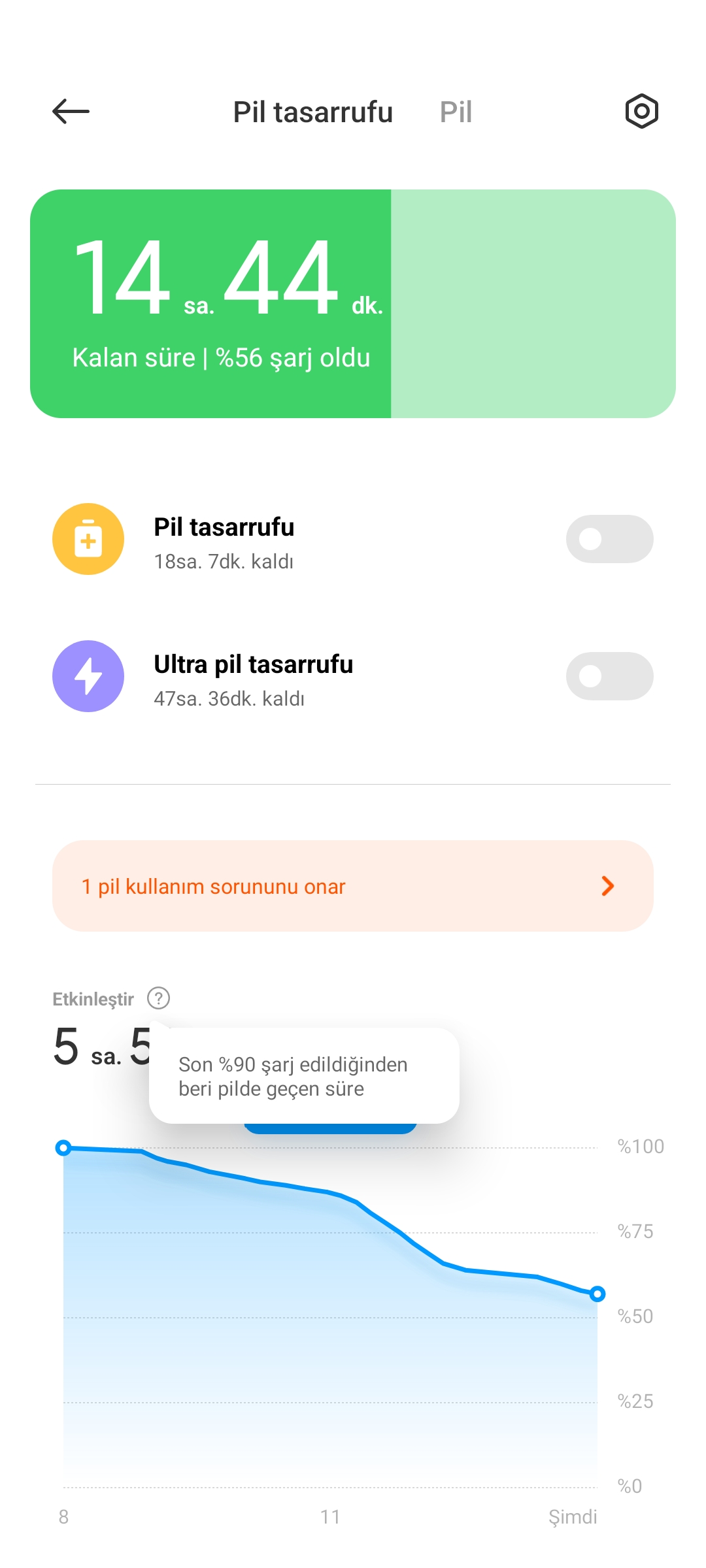Viewport: 706px width, 1568px height.
Task: Open the green remaining time battery card
Action: [x=353, y=304]
